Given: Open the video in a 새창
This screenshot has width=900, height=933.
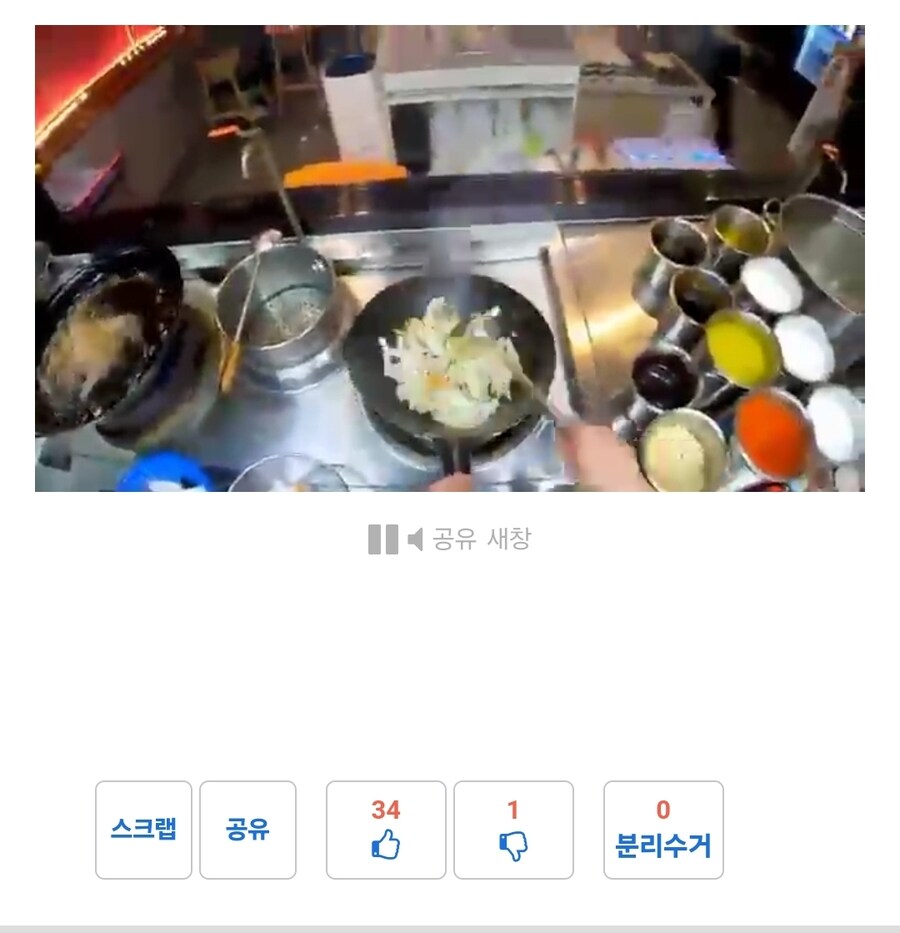Looking at the screenshot, I should point(508,540).
